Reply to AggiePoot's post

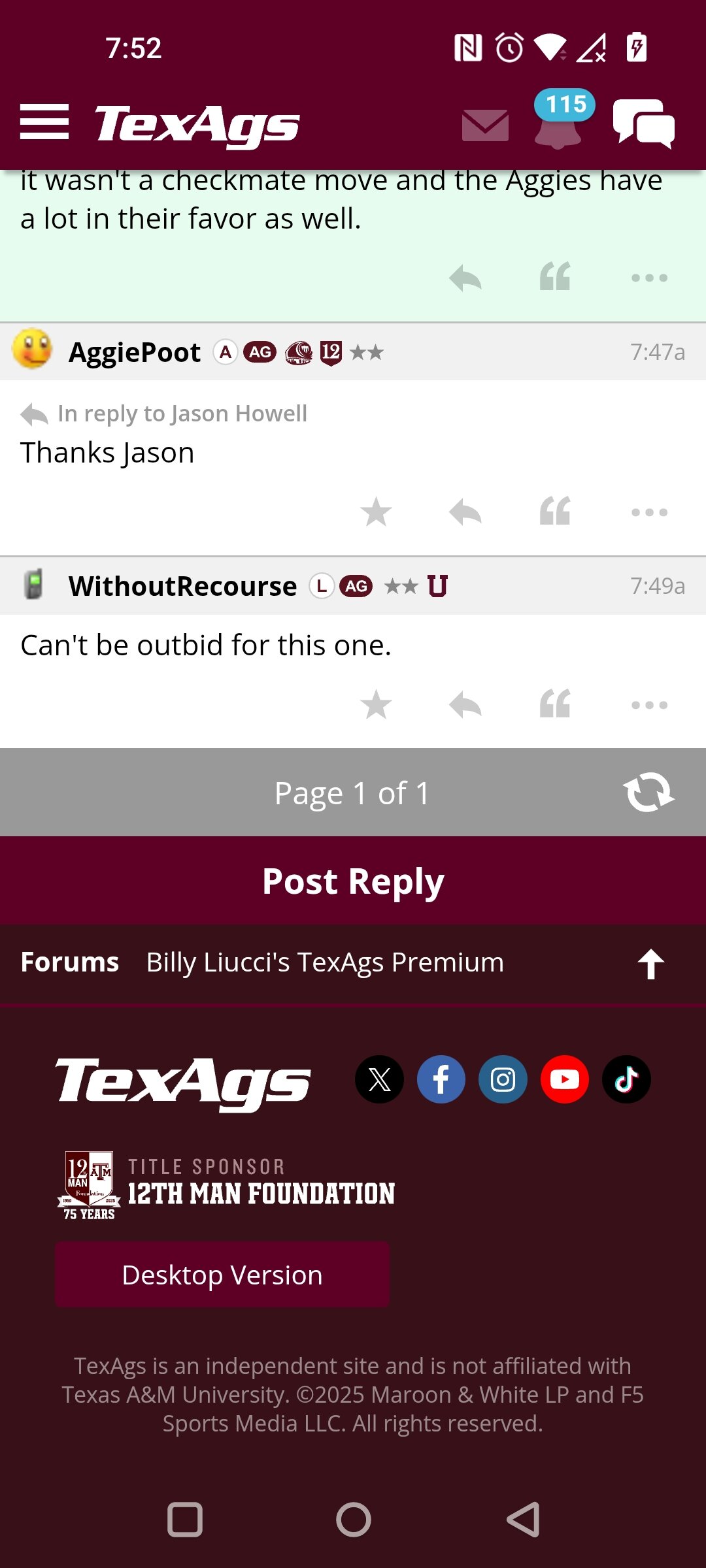pos(465,512)
